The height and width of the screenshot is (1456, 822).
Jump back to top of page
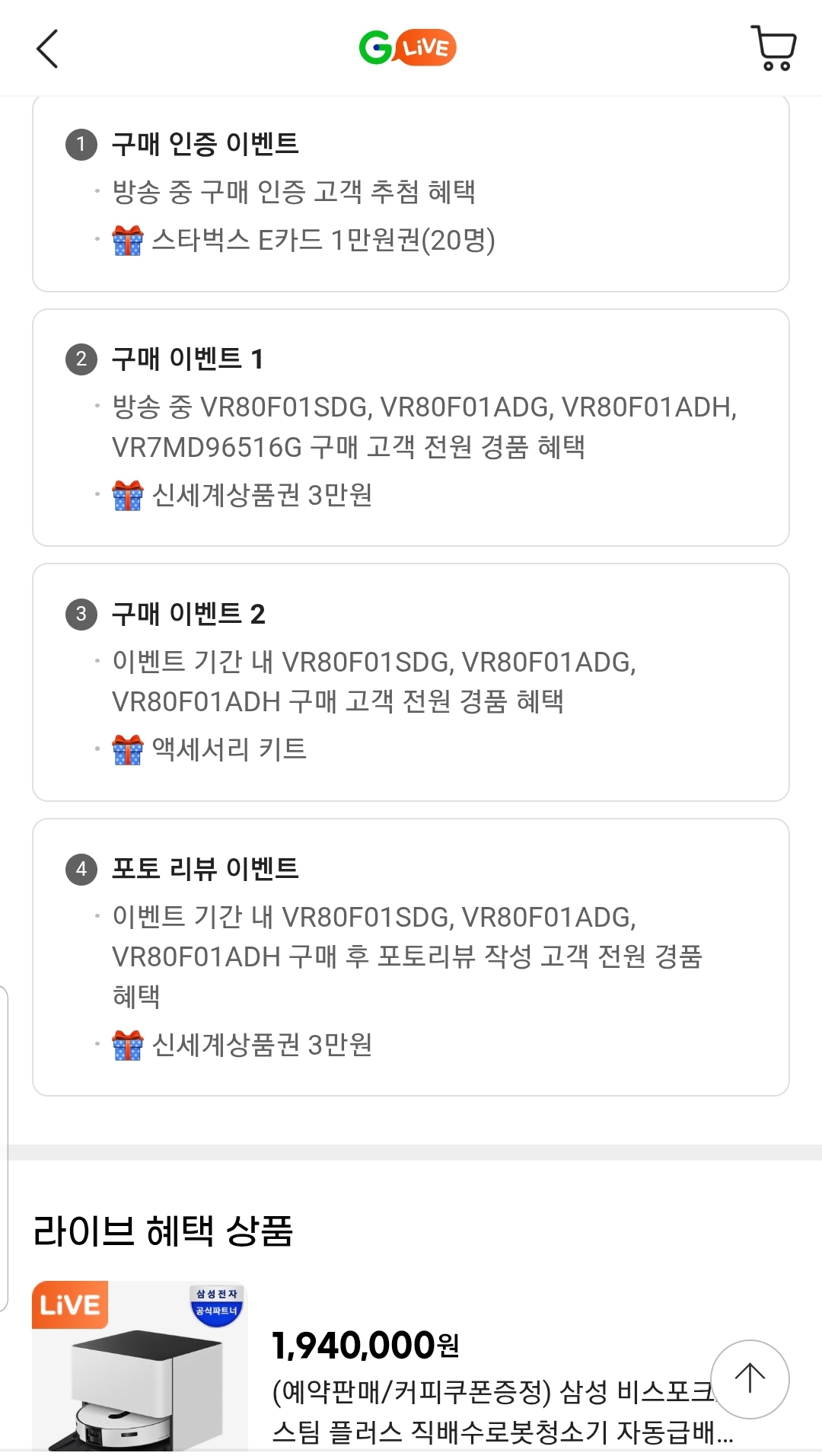[750, 1379]
